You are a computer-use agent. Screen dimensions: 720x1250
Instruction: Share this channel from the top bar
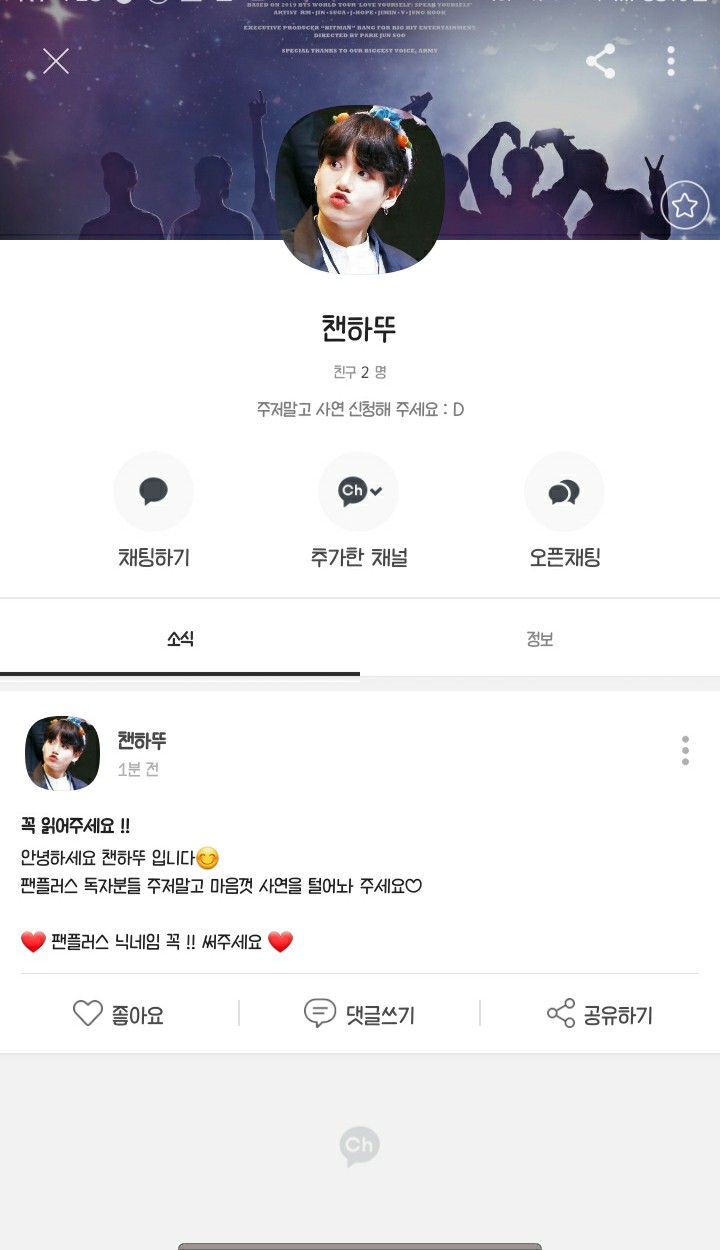pos(600,61)
